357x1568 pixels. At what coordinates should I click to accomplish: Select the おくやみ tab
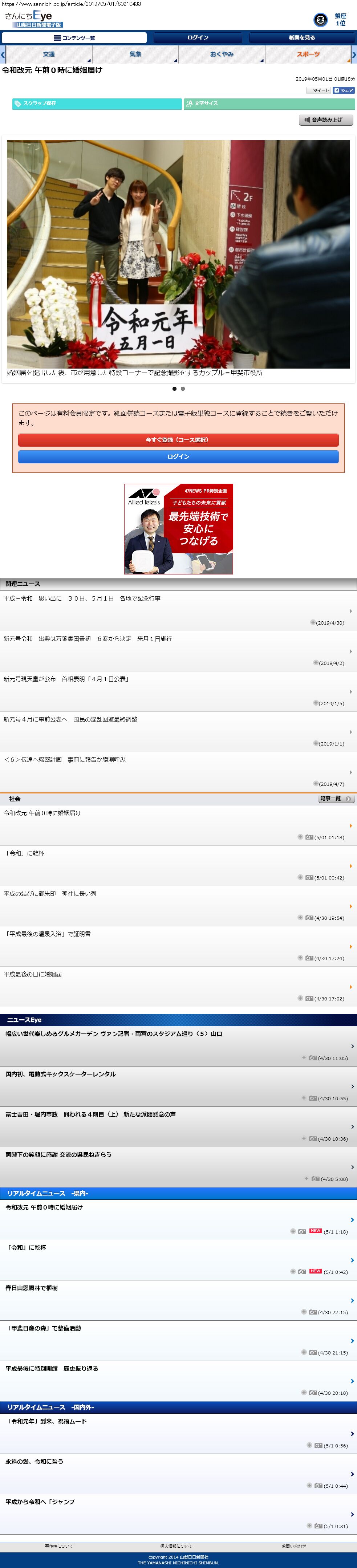coord(222,54)
